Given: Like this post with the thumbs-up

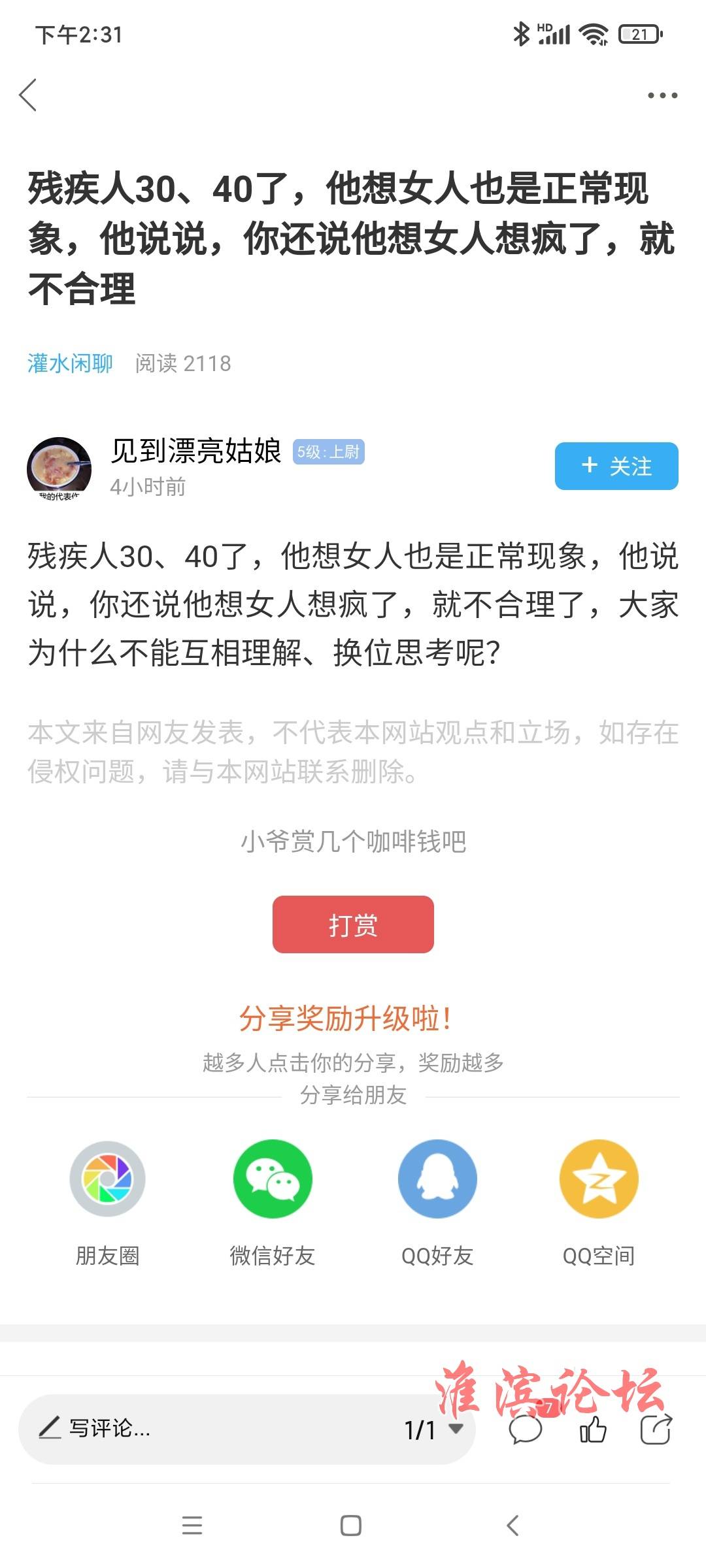Looking at the screenshot, I should coord(593,1430).
